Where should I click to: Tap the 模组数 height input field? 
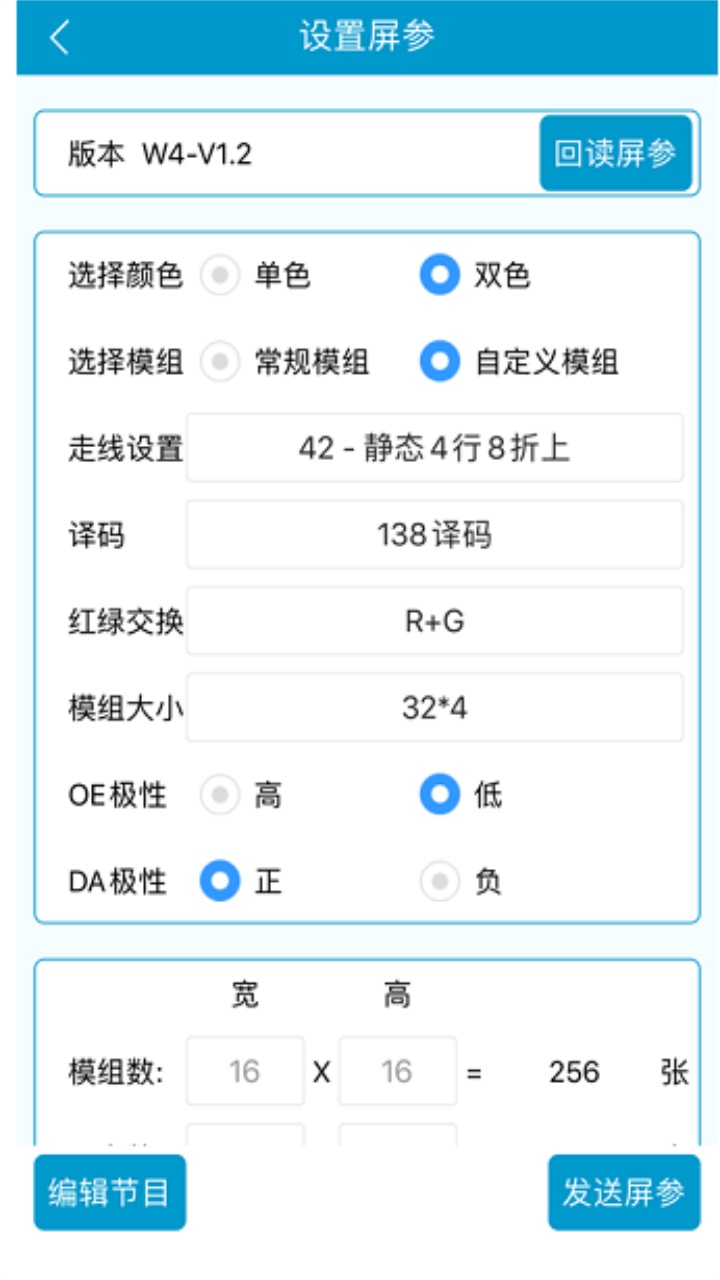[397, 1071]
